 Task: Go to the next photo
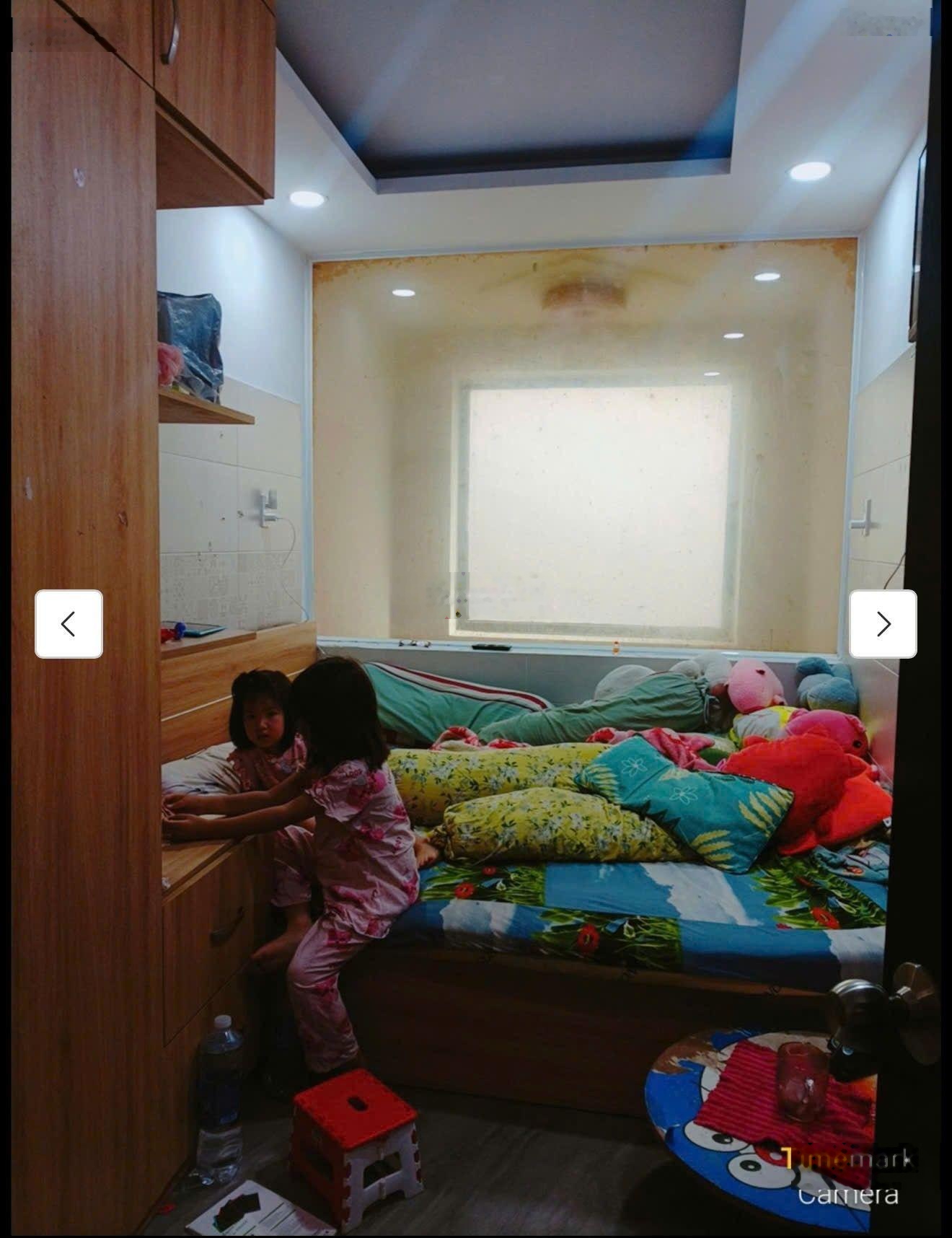click(883, 624)
